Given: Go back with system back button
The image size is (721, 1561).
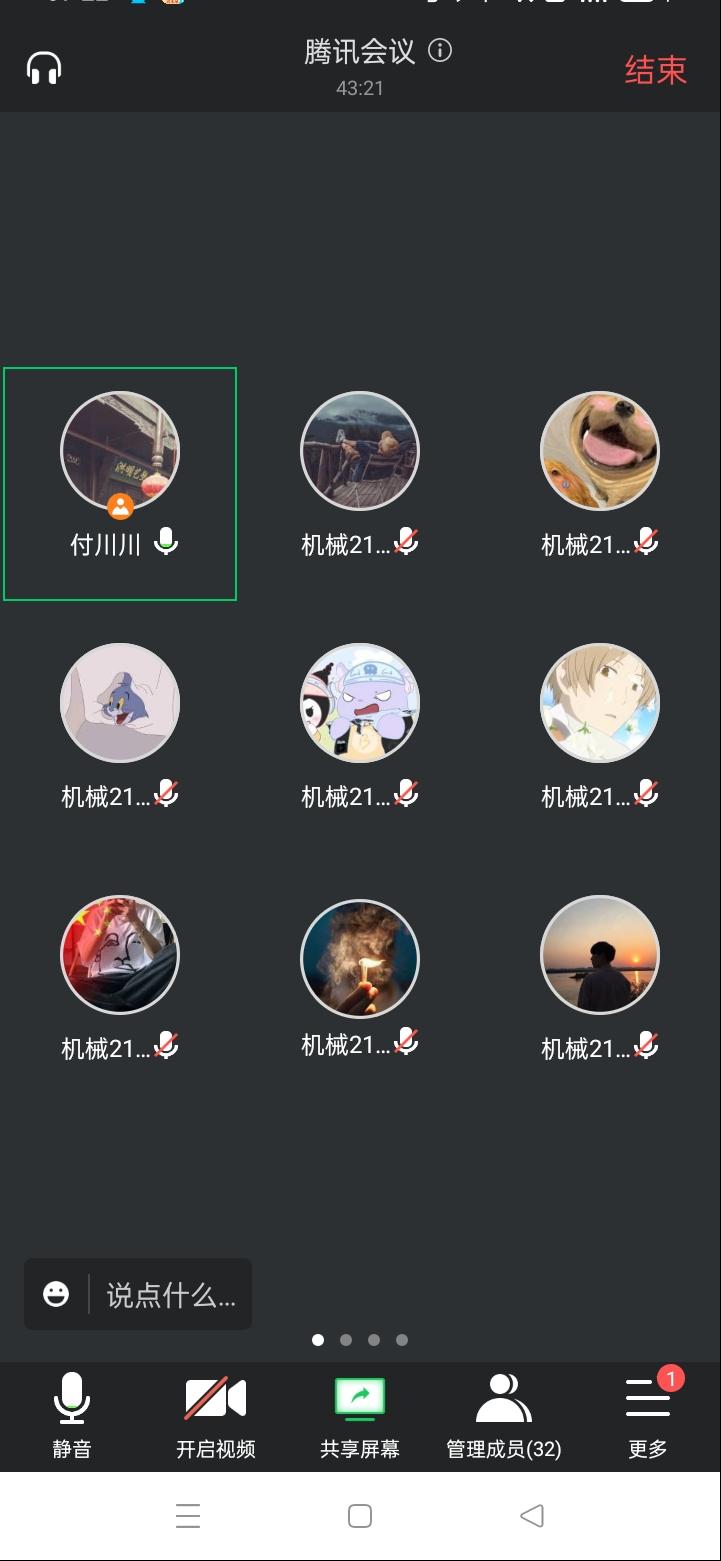Looking at the screenshot, I should tap(532, 1516).
